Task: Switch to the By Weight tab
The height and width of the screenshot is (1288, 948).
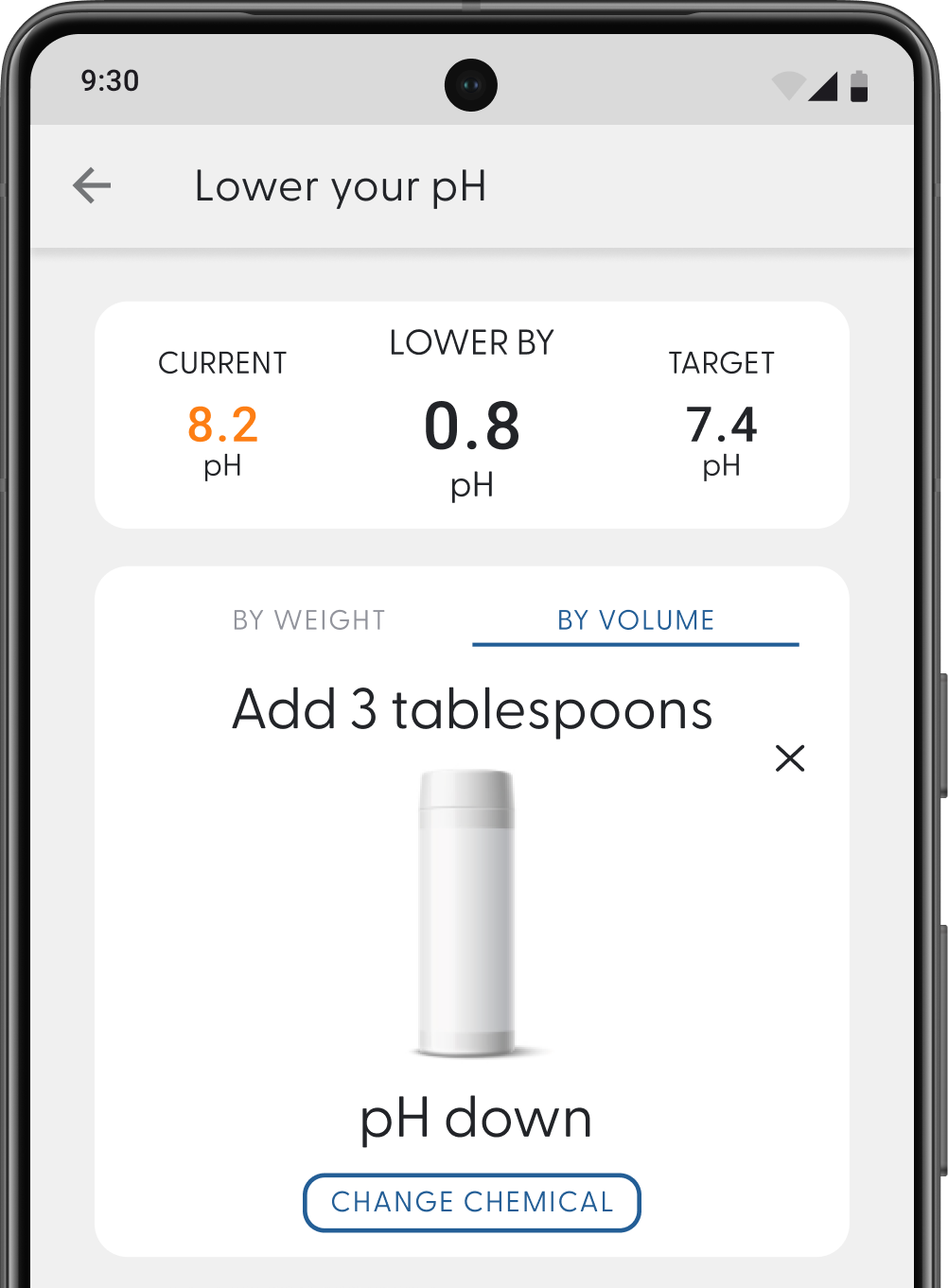Action: [x=308, y=619]
